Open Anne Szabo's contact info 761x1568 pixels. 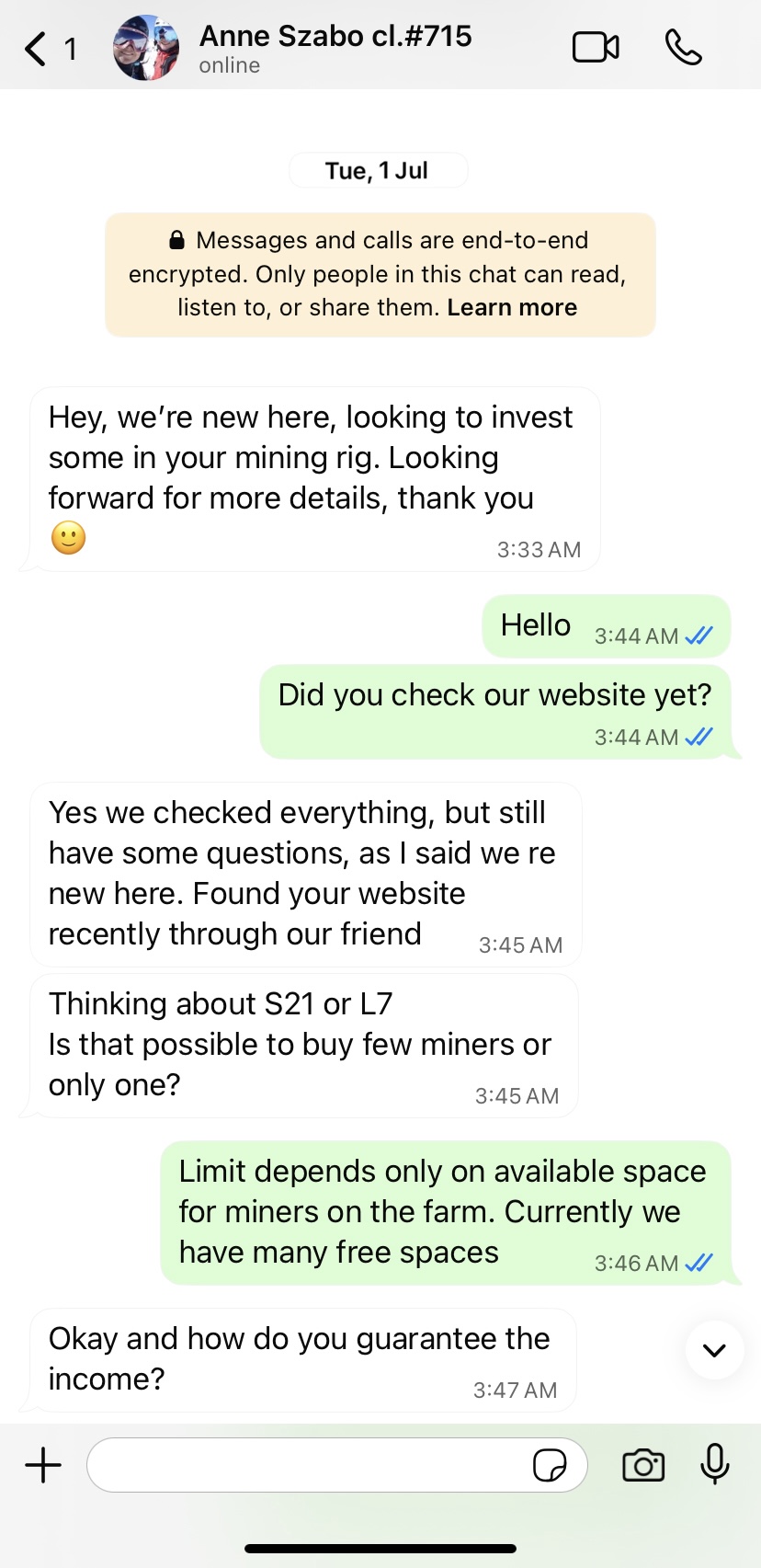point(335,48)
